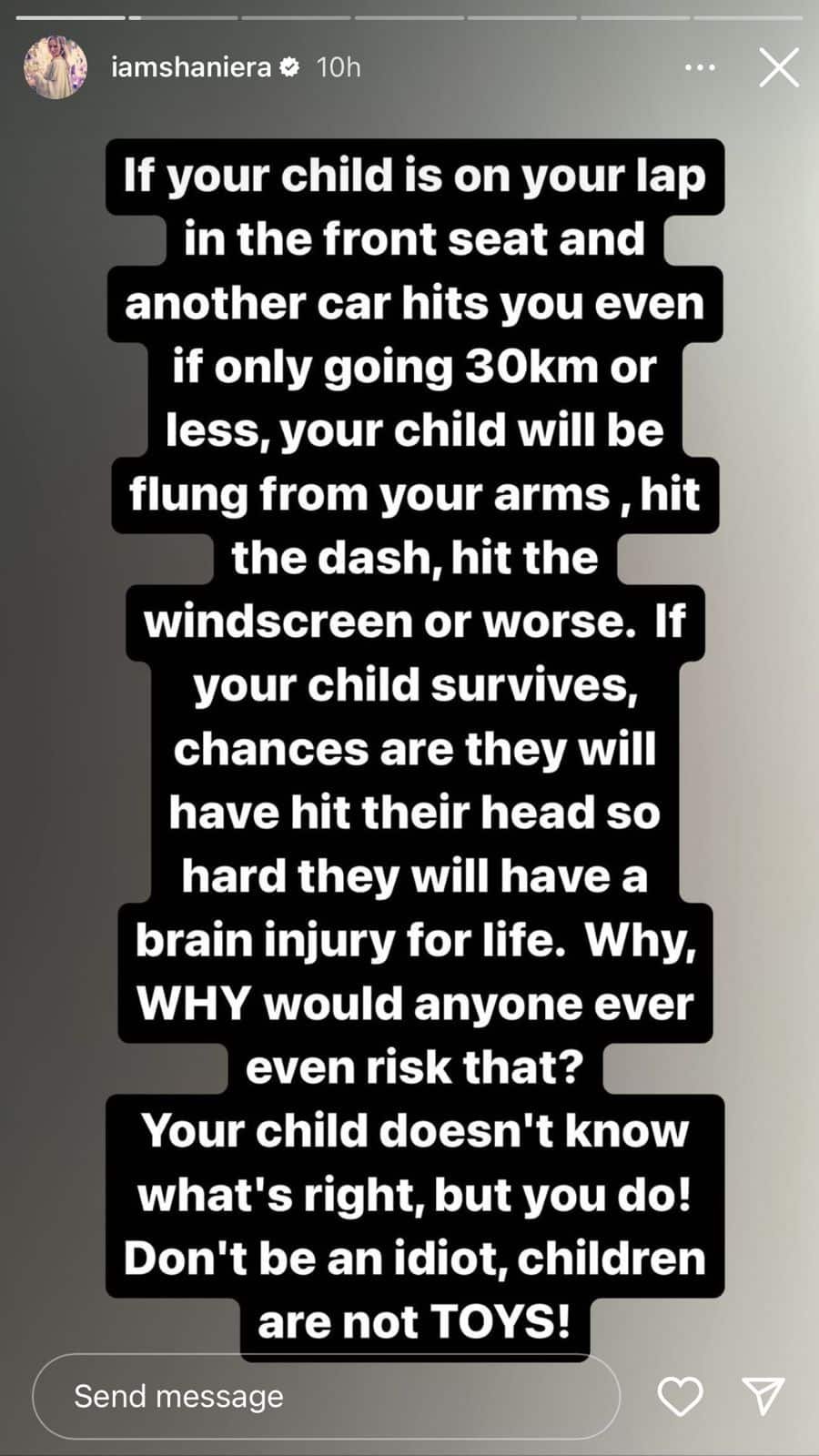This screenshot has width=819, height=1456.
Task: Open the three-dot story options menu
Action: point(699,67)
